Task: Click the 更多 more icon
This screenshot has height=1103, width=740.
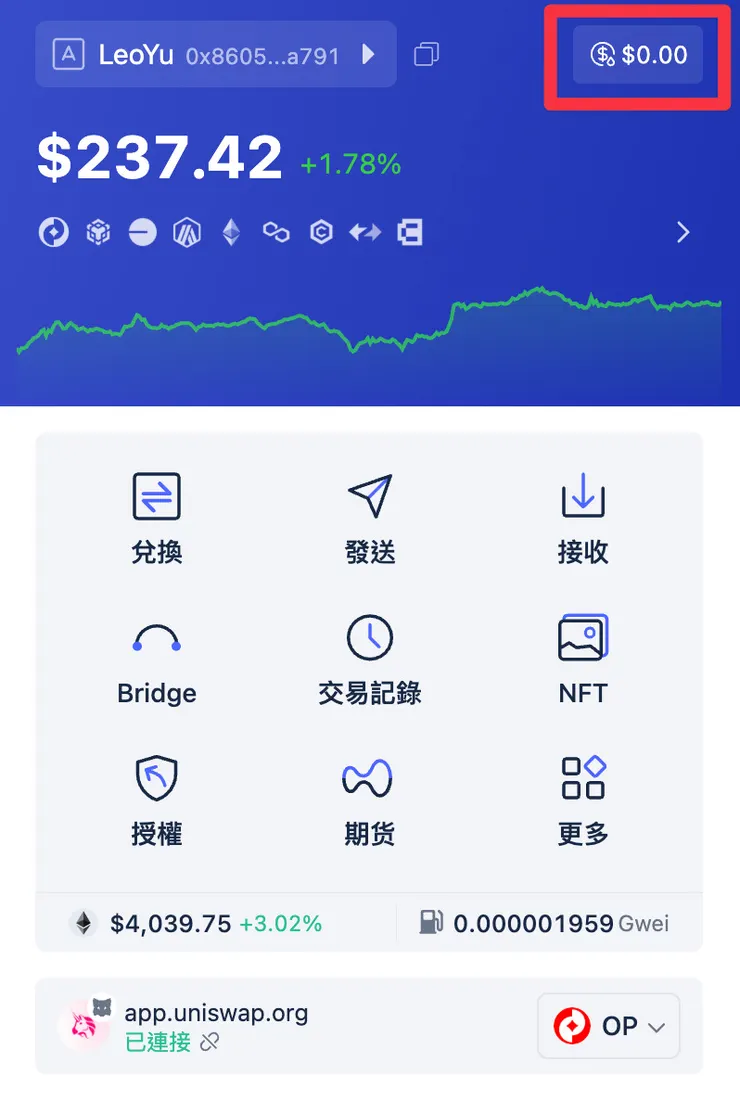Action: pos(583,777)
